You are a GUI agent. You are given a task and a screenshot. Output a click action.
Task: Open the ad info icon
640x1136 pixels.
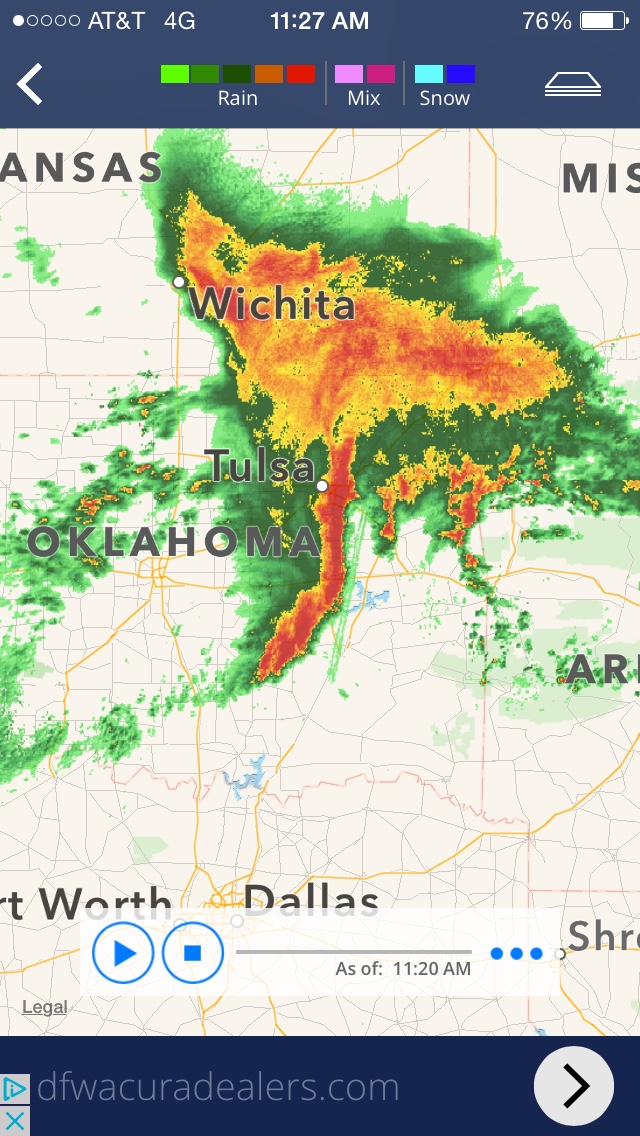[x=14, y=1088]
